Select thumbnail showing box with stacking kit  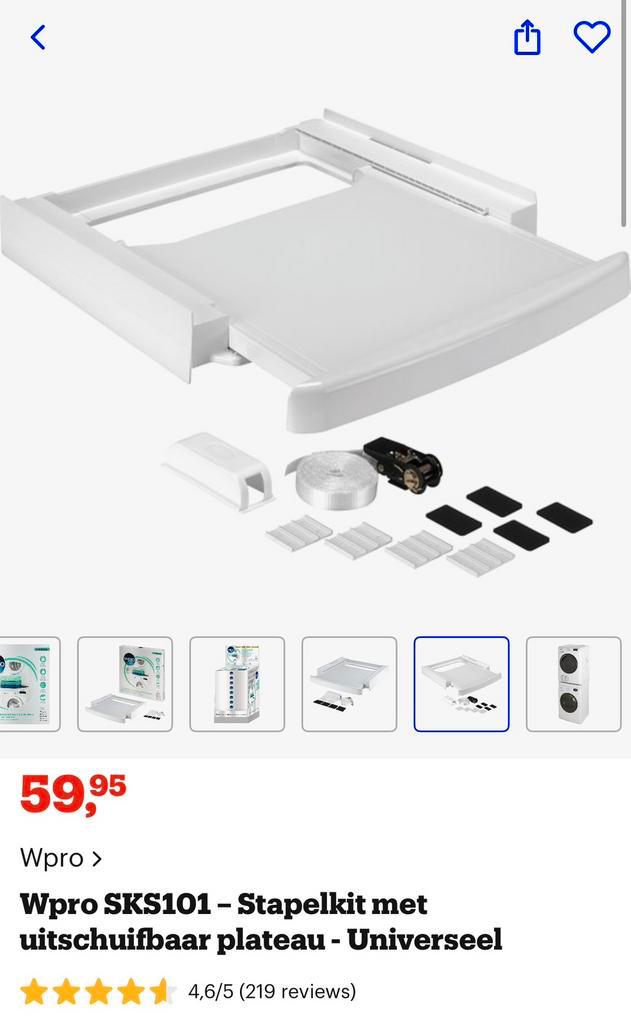[125, 684]
